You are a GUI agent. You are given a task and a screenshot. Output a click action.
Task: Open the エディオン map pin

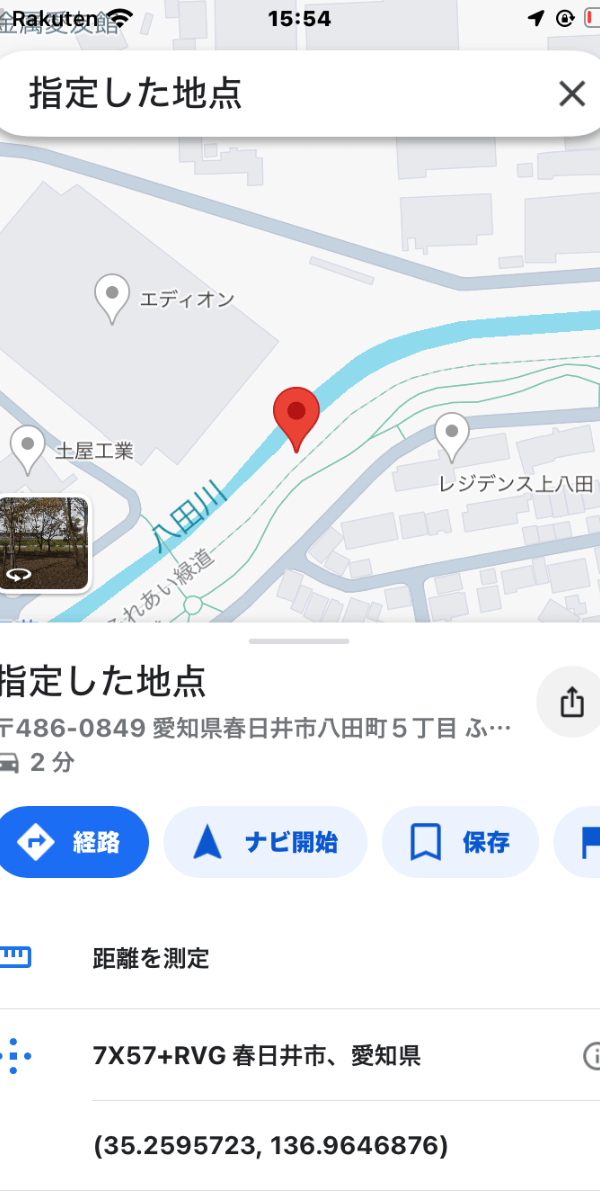click(x=112, y=300)
